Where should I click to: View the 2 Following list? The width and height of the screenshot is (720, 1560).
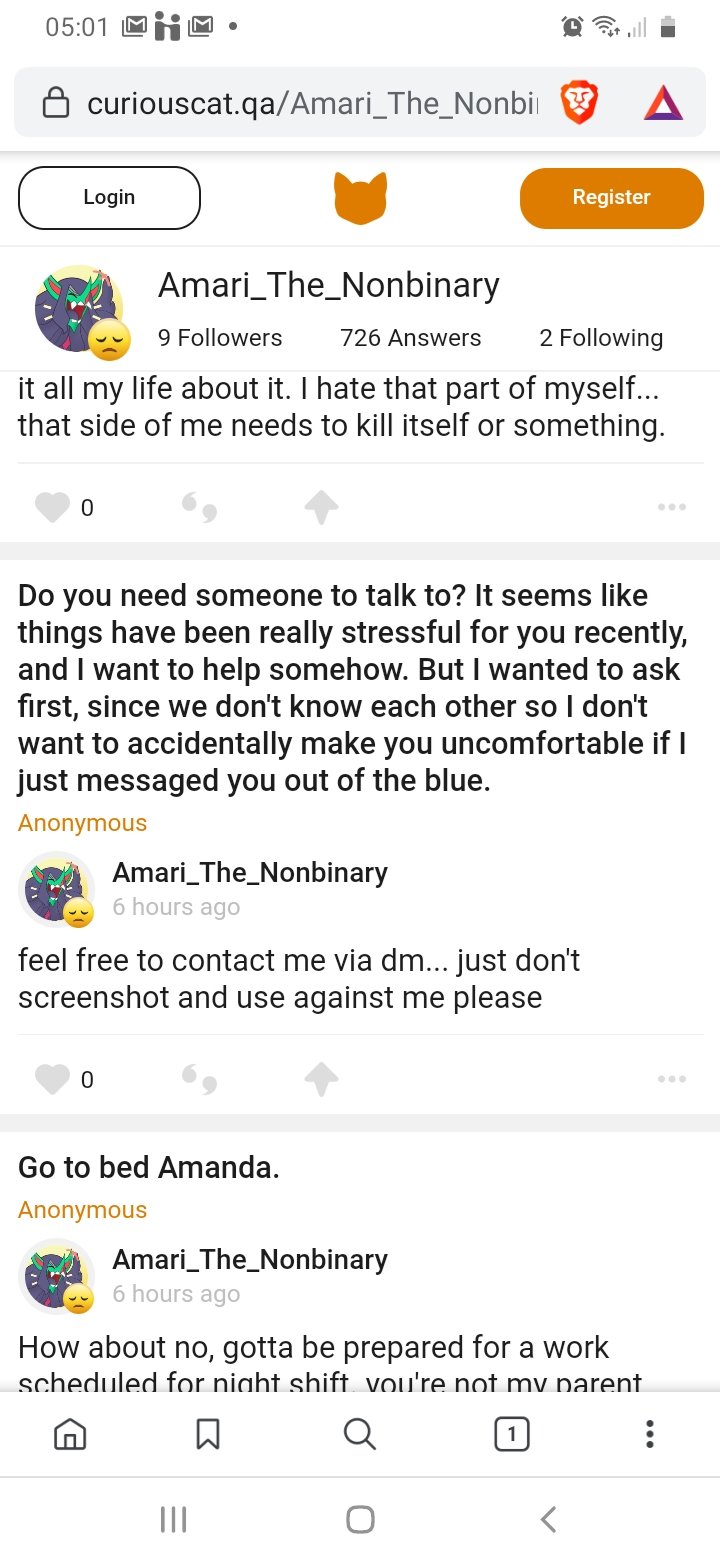601,338
